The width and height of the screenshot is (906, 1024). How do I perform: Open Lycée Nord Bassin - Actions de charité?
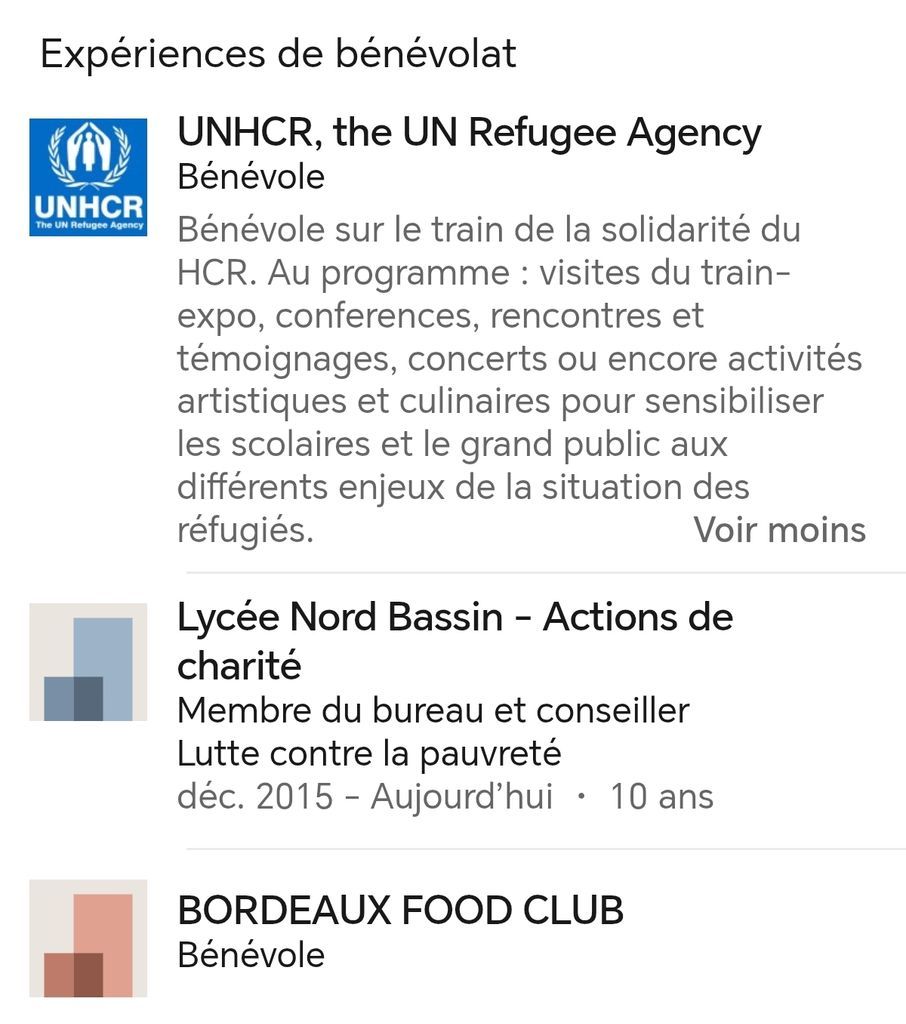point(454,641)
